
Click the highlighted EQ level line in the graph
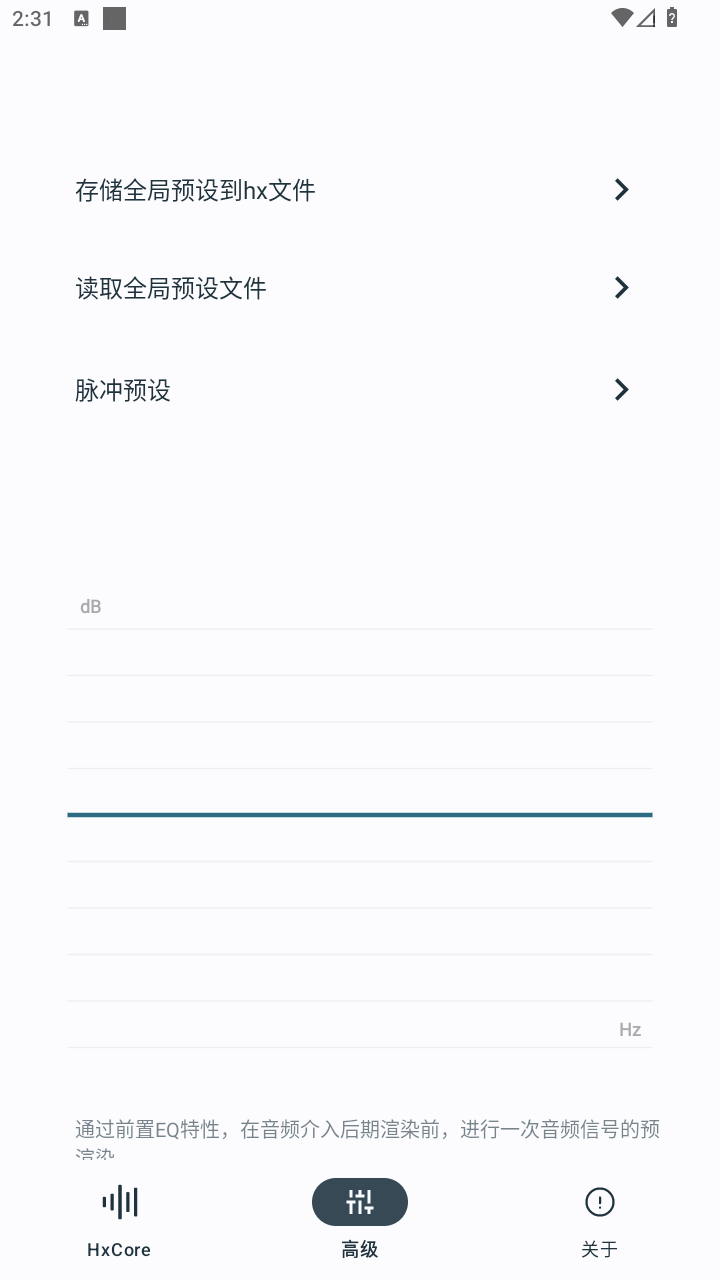pos(360,815)
